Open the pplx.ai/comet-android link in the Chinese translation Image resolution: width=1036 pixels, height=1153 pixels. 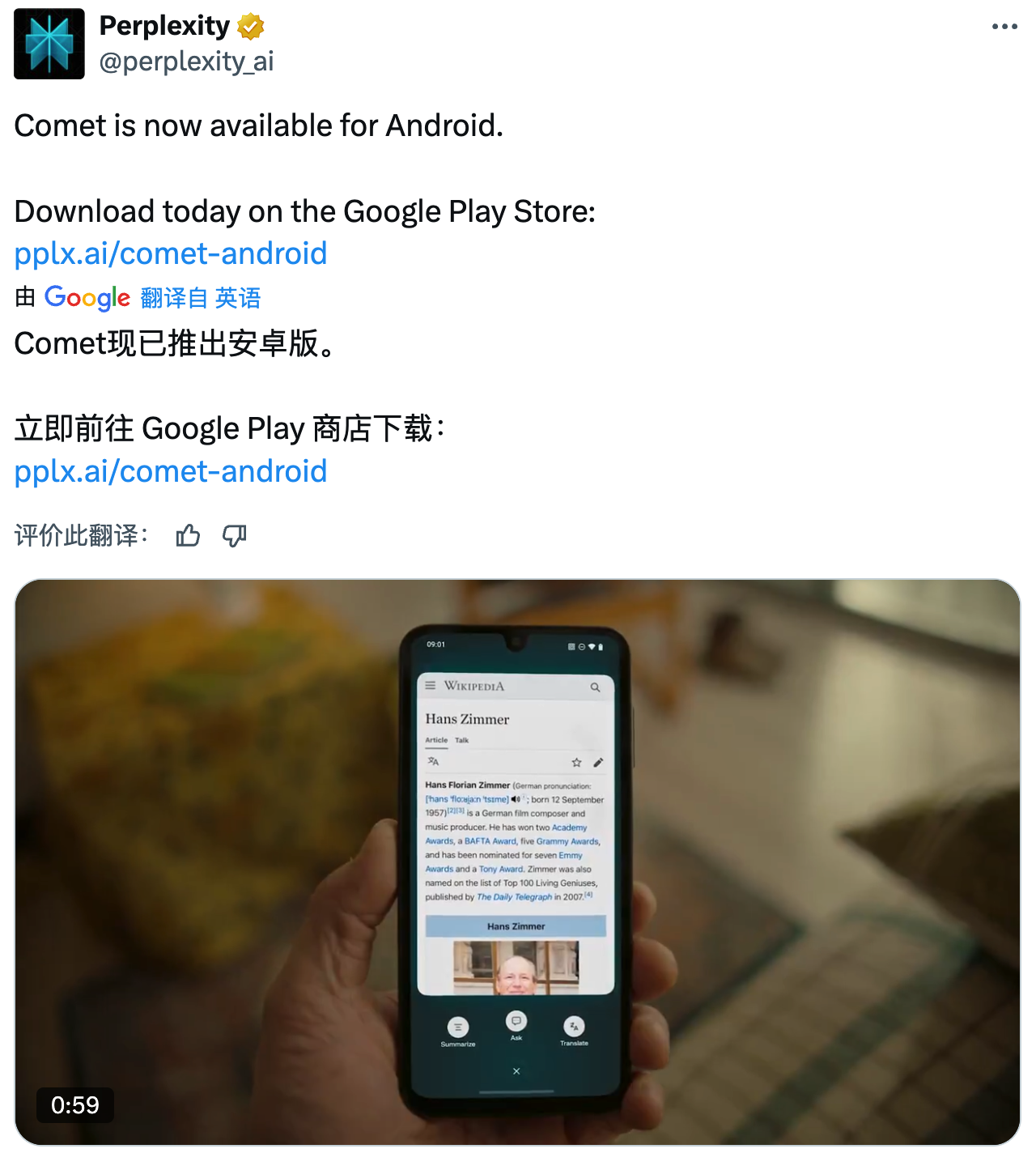point(171,471)
